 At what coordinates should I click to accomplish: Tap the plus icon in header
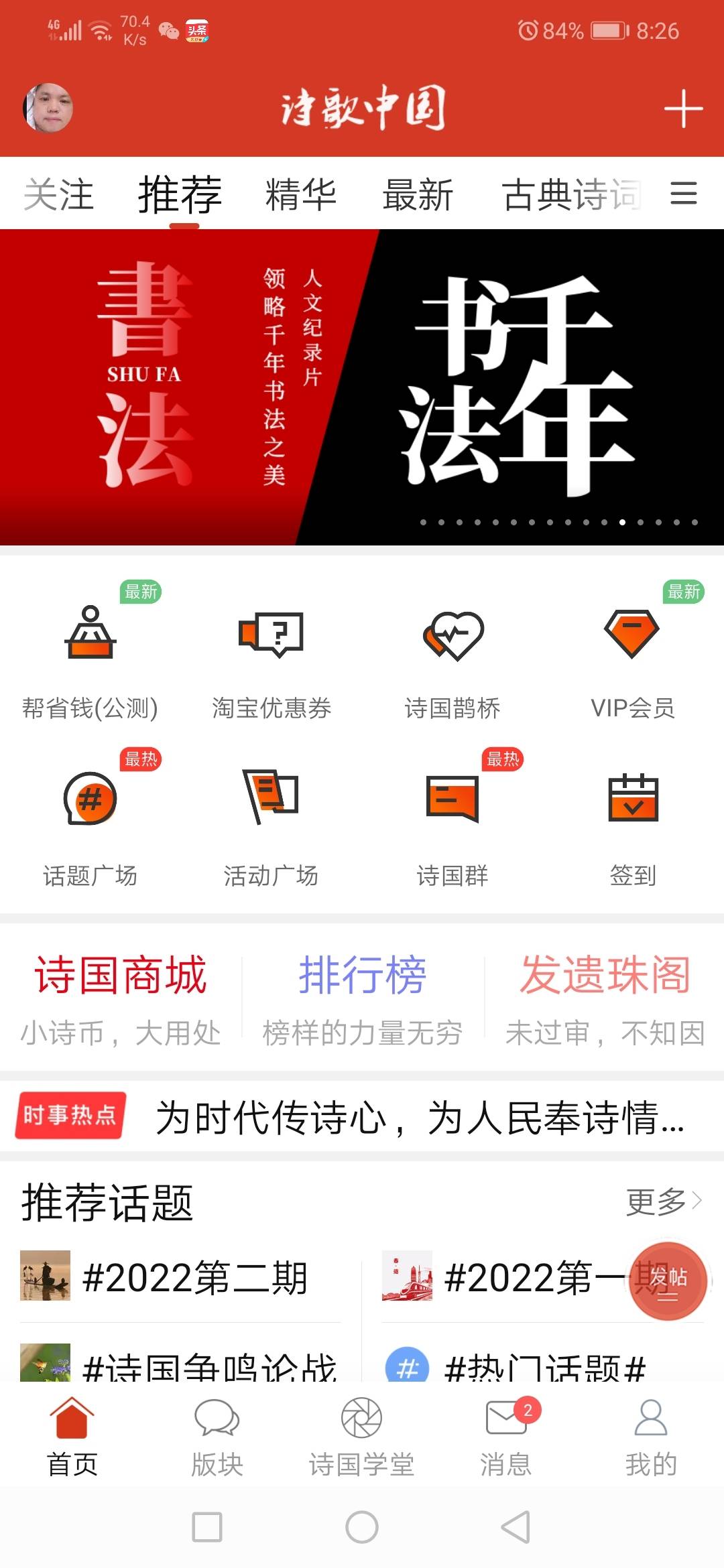click(x=682, y=109)
